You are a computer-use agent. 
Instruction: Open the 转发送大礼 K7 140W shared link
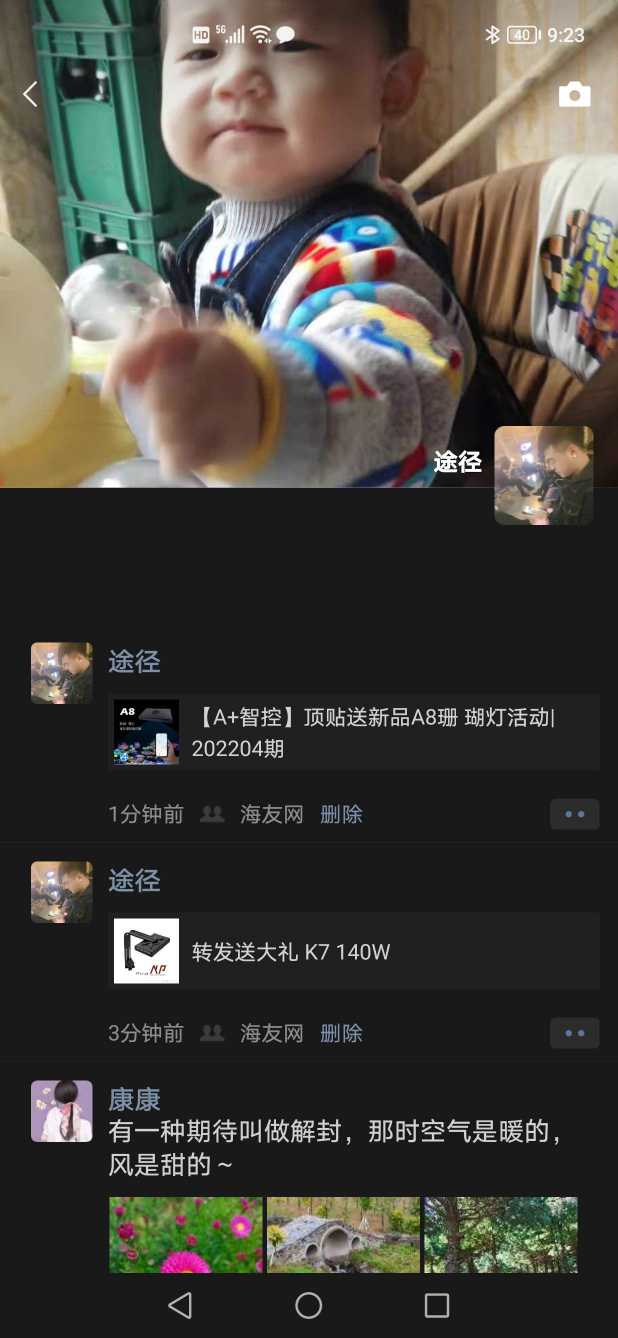[x=354, y=951]
